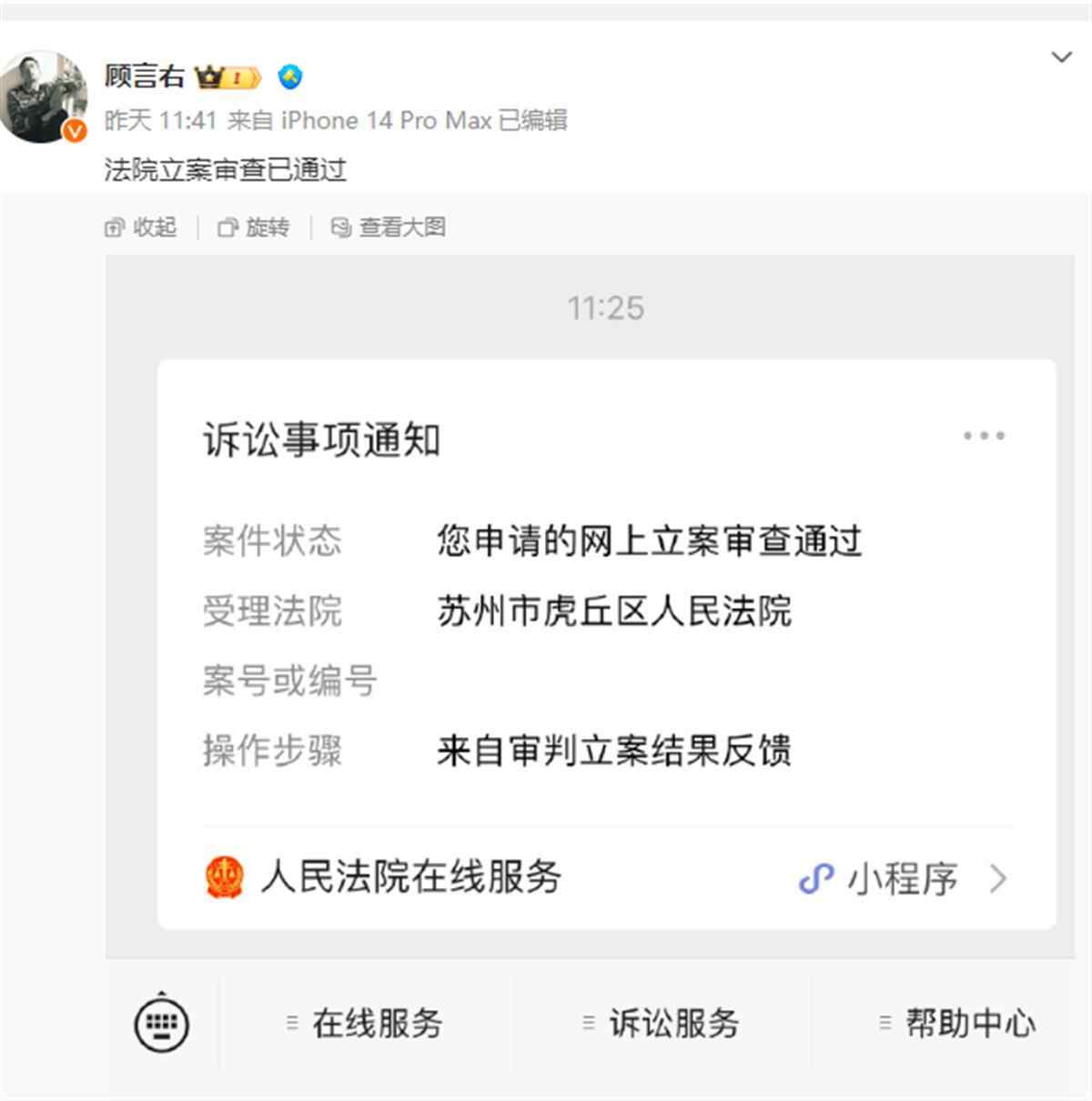Open 顾言右's profile avatar
This screenshot has height=1101, width=1092.
pyautogui.click(x=42, y=96)
